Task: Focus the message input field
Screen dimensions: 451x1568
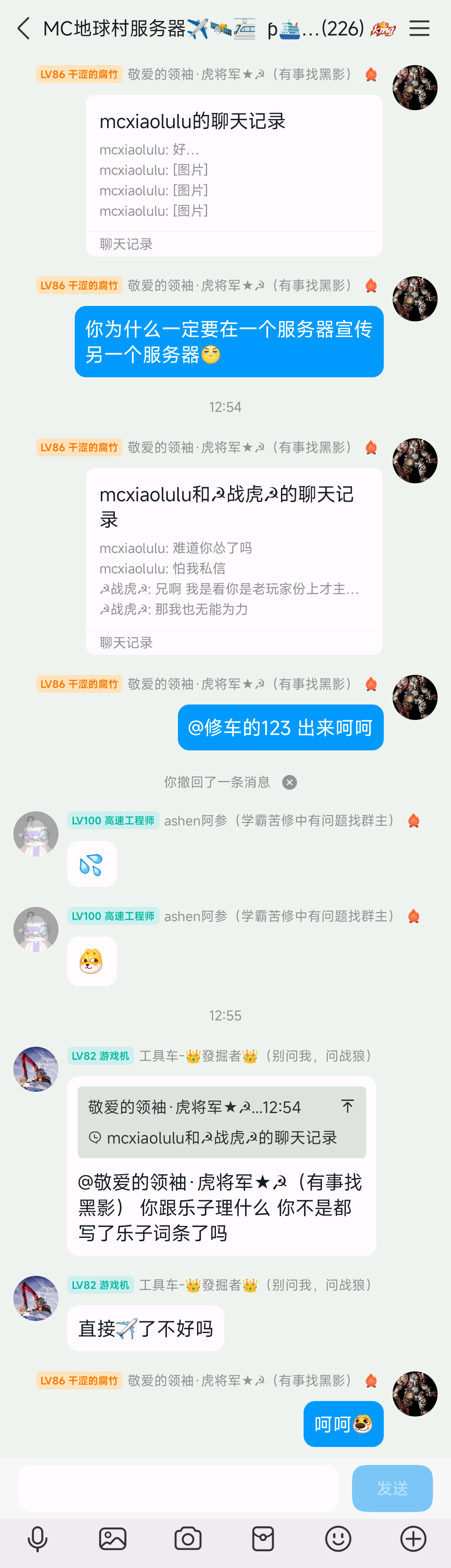Action: click(x=178, y=1487)
